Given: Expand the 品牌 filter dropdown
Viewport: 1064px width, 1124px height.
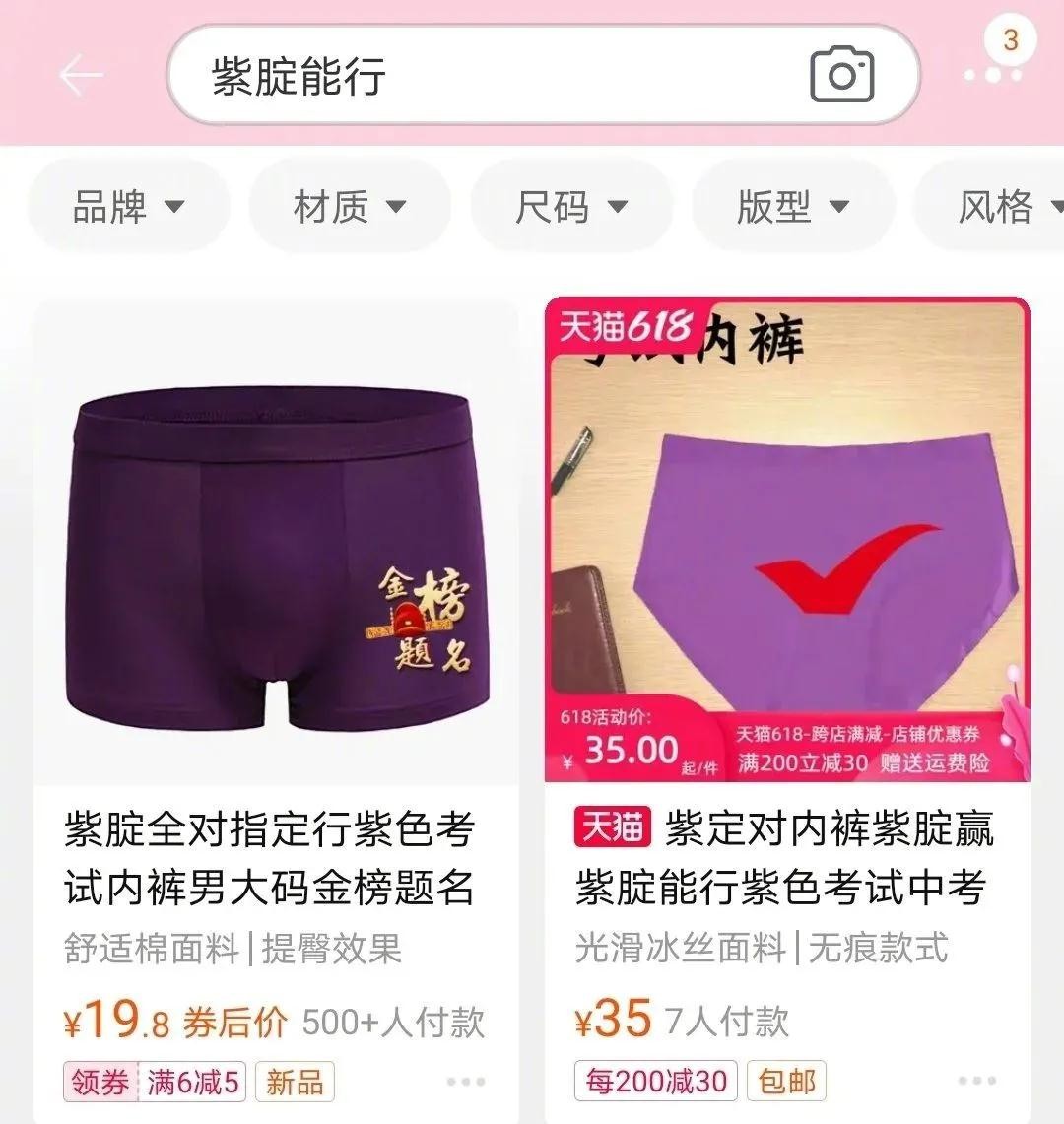Looking at the screenshot, I should click(x=129, y=207).
